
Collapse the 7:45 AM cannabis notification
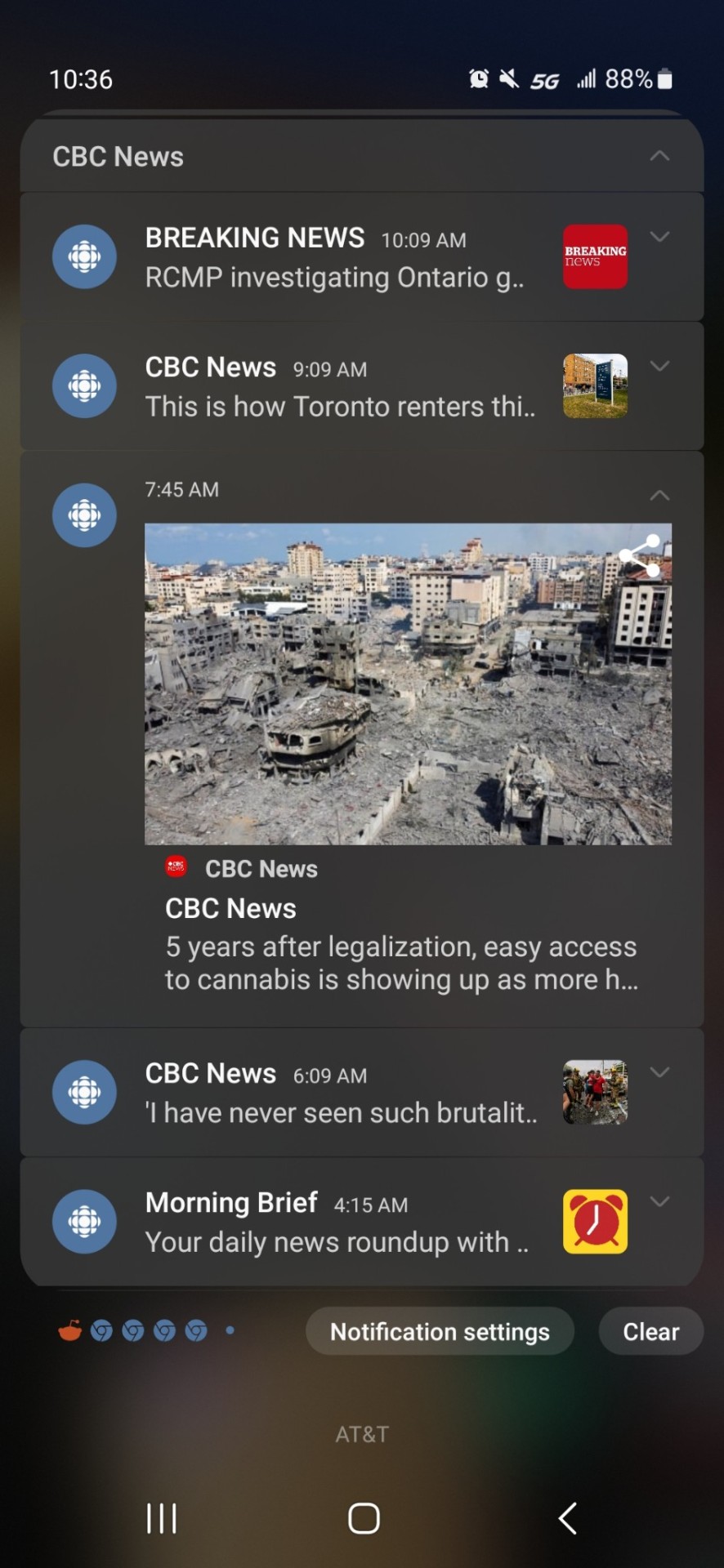click(x=659, y=495)
